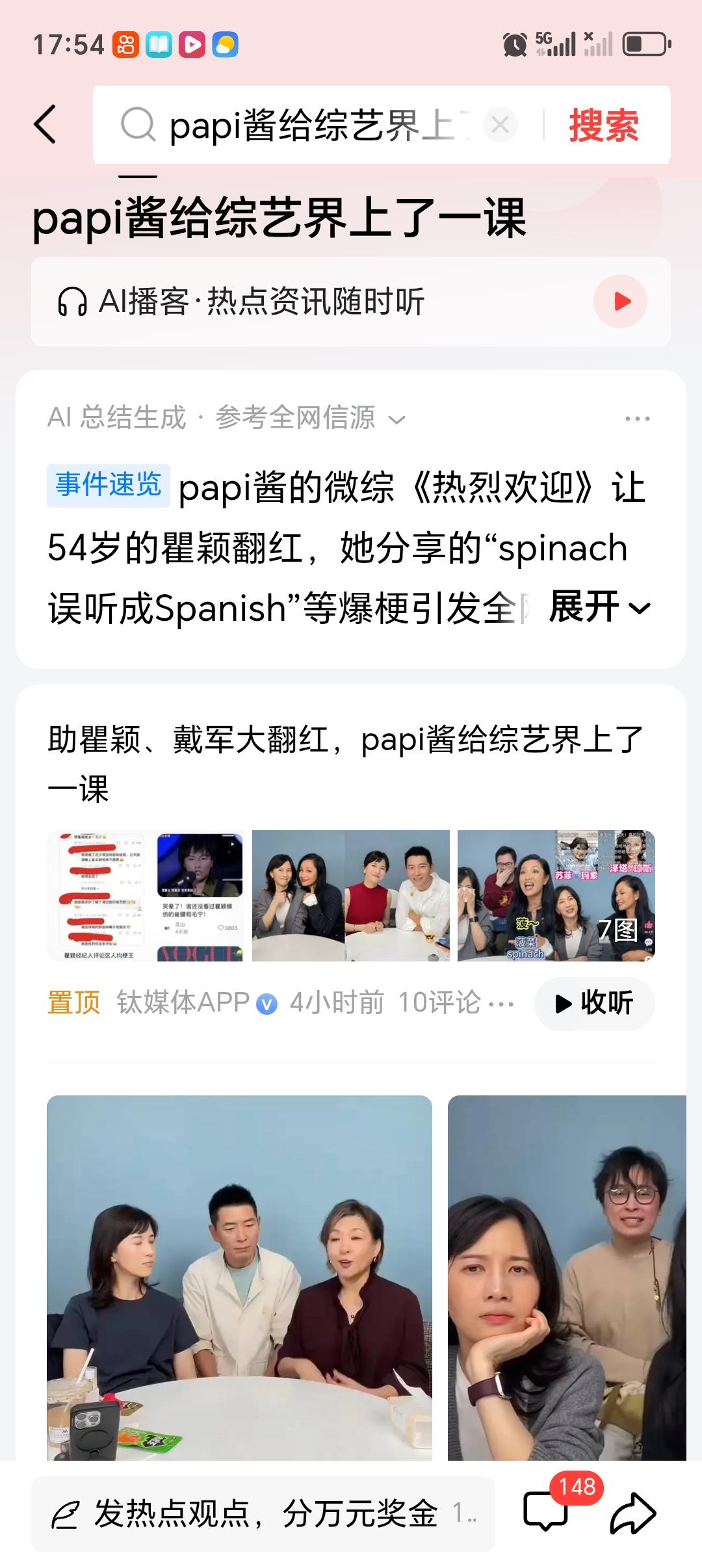Tap 收听 to listen to the article

coord(594,1003)
